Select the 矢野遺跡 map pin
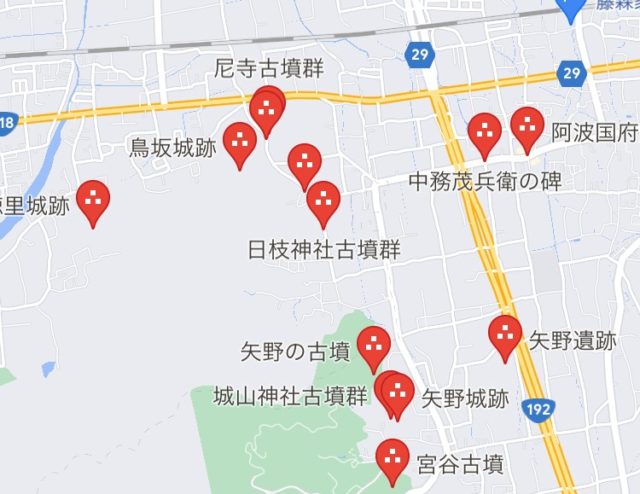Viewport: 640px width, 494px height. coord(506,334)
